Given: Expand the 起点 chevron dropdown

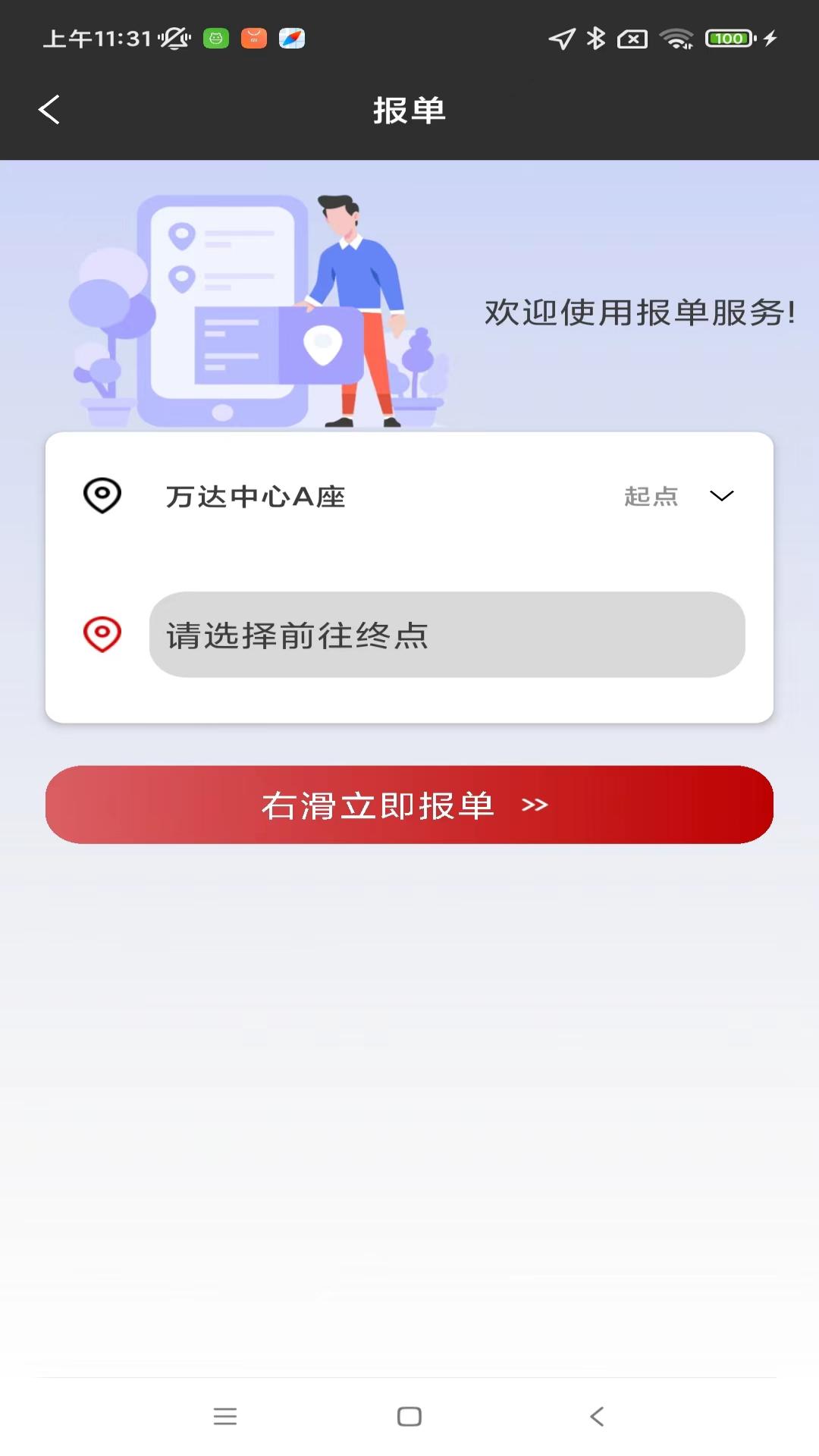Looking at the screenshot, I should tap(722, 496).
